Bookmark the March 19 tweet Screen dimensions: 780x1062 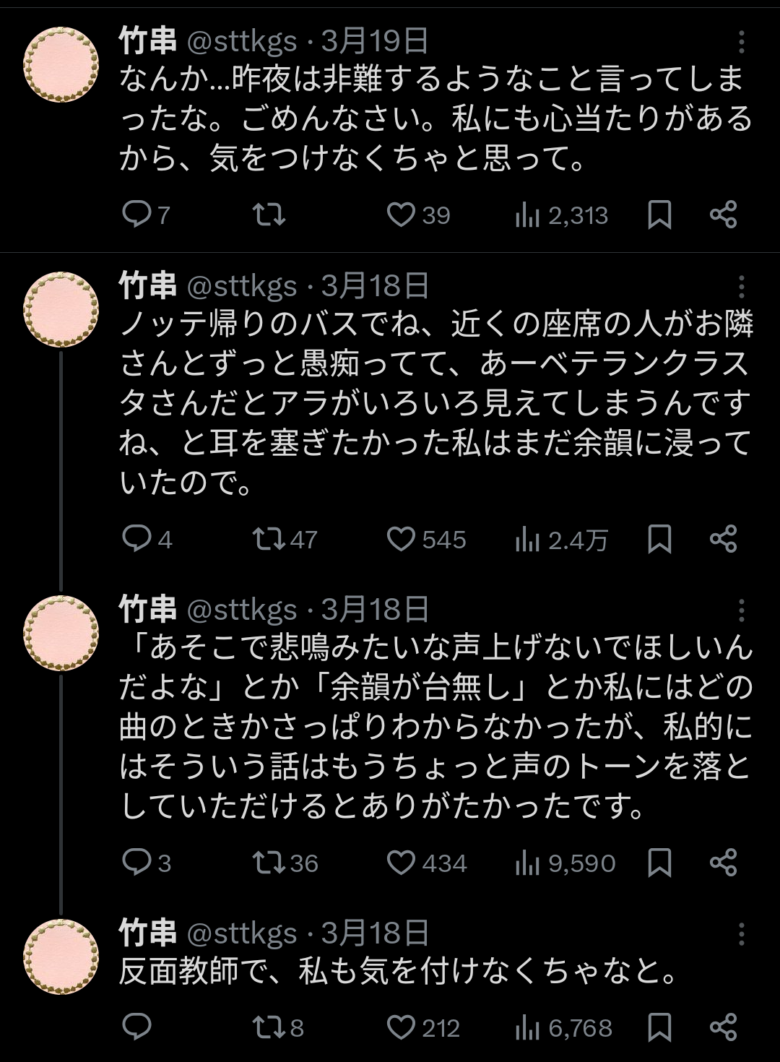(x=659, y=215)
